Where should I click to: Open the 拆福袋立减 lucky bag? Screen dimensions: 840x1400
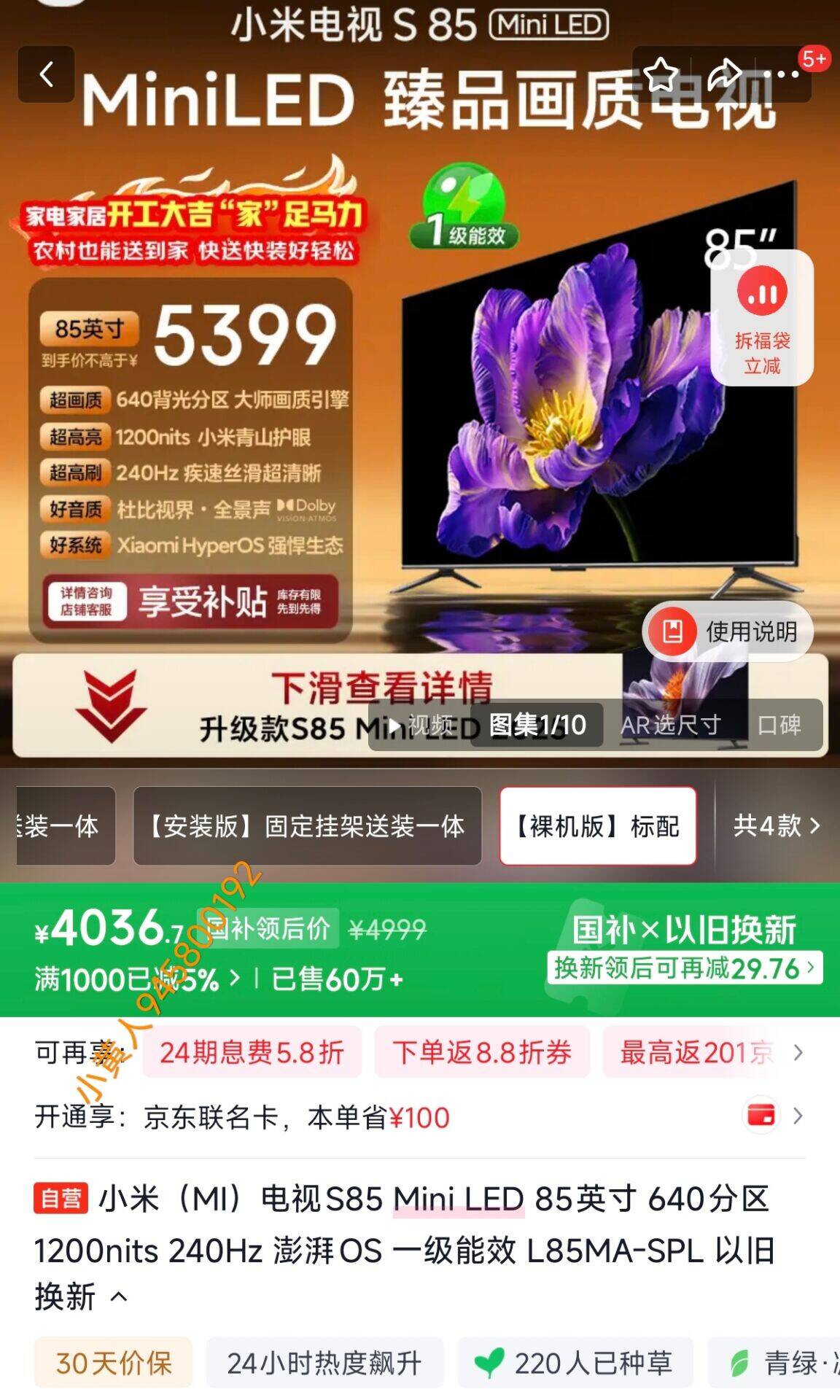[762, 318]
